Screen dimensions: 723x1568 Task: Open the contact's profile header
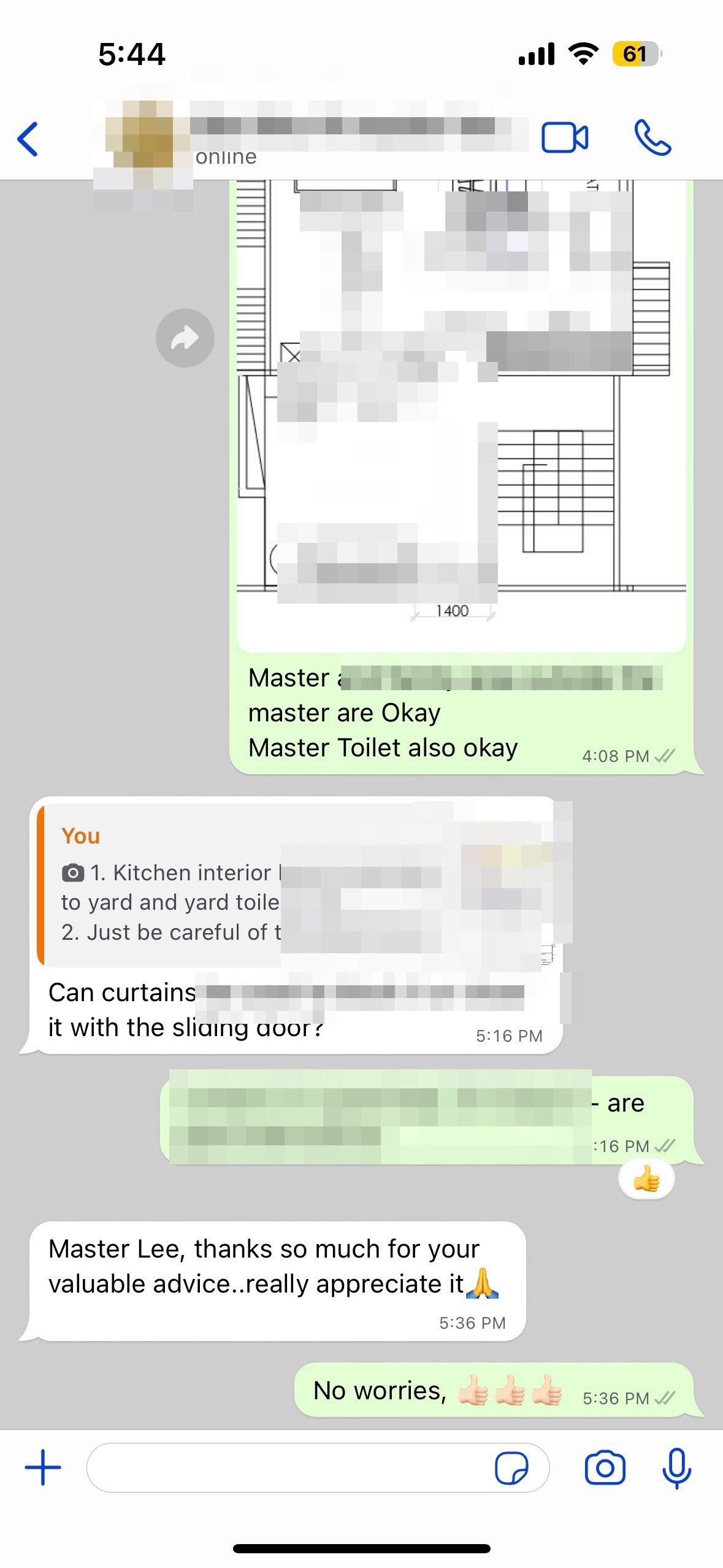coord(343,137)
